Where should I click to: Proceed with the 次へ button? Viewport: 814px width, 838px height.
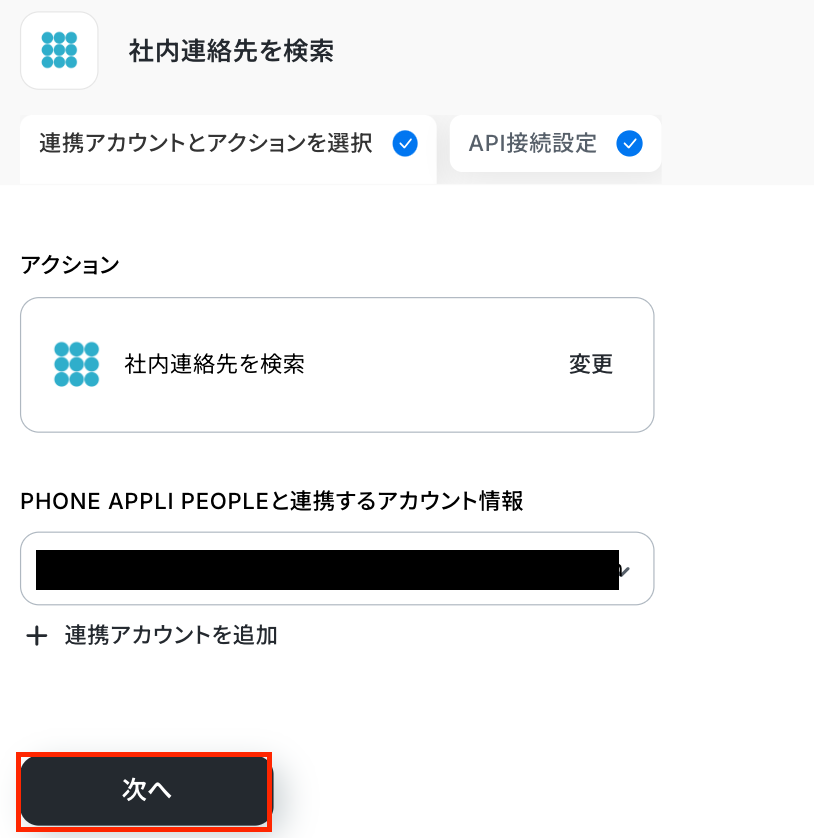[x=146, y=790]
